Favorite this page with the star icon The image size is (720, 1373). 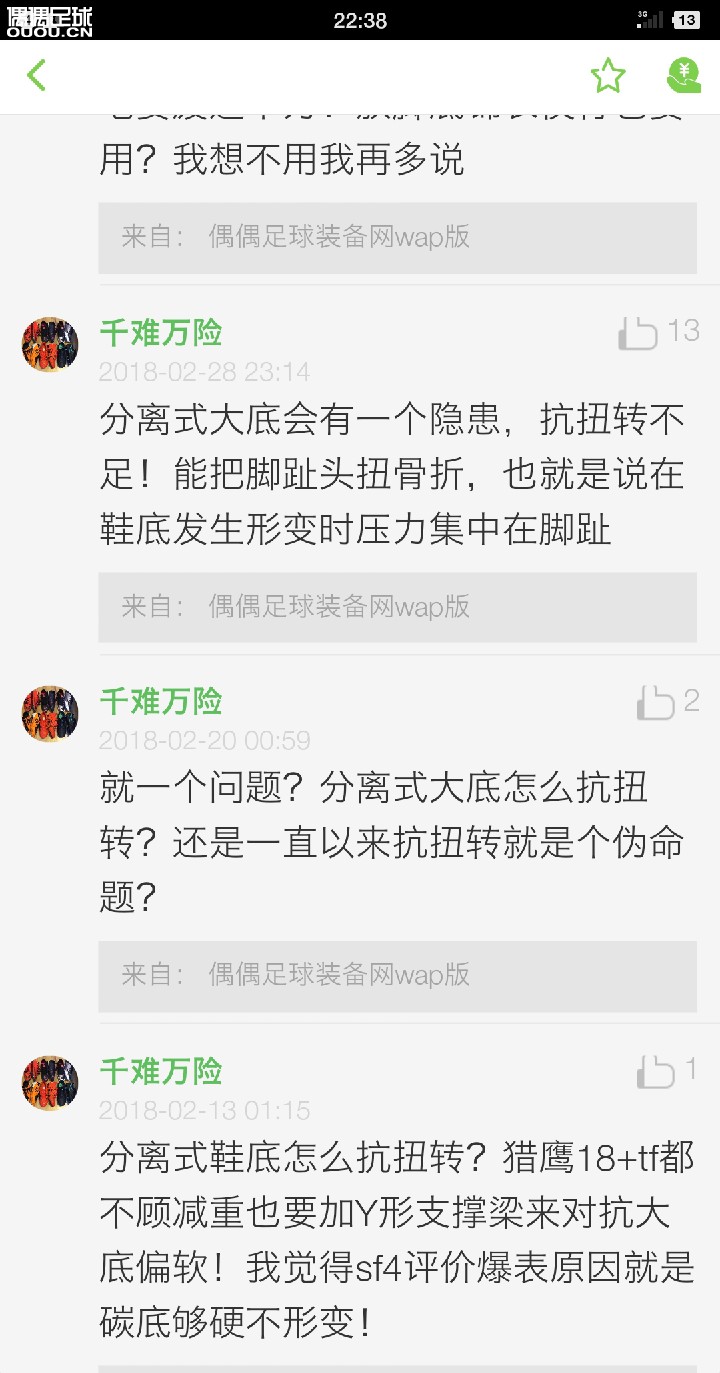click(607, 76)
